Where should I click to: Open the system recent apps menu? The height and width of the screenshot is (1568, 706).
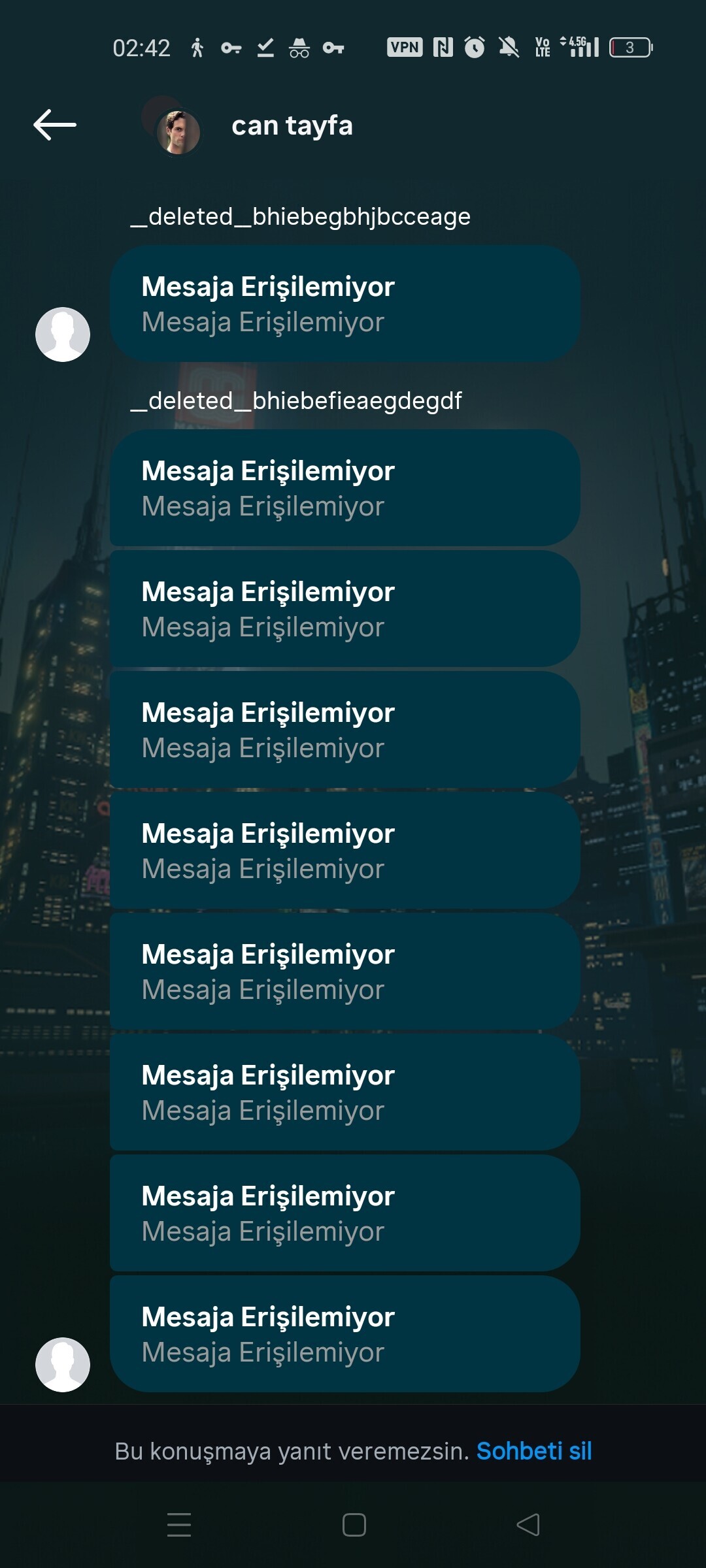179,1525
